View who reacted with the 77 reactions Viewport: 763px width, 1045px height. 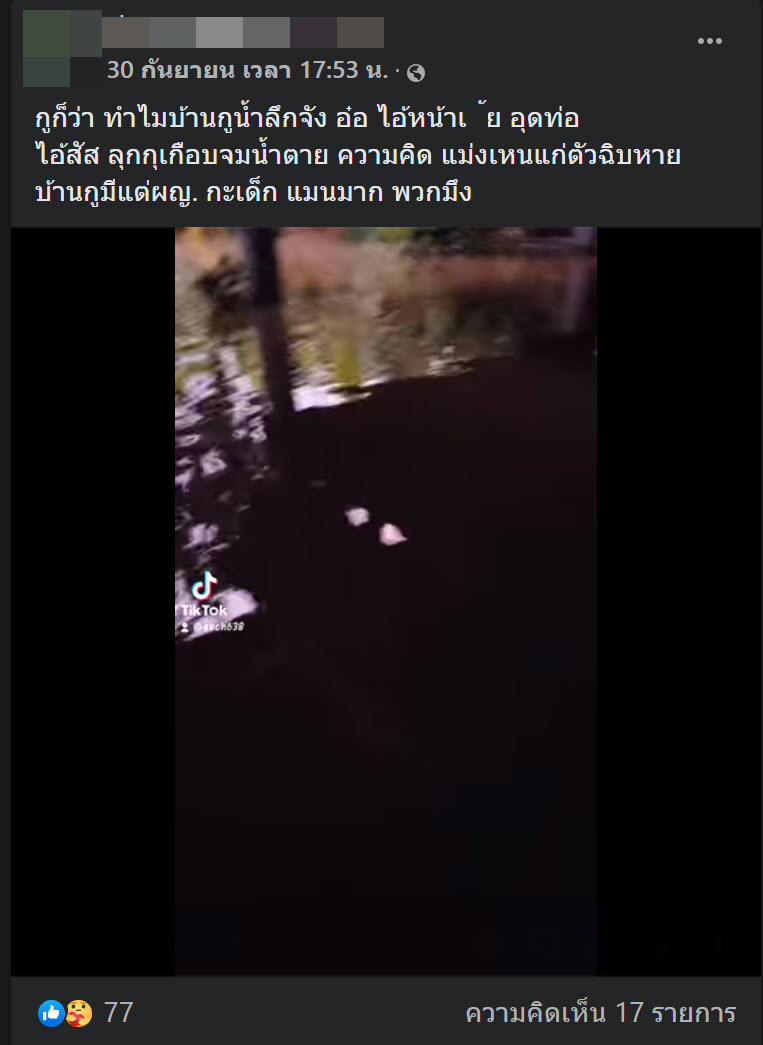tap(117, 1012)
